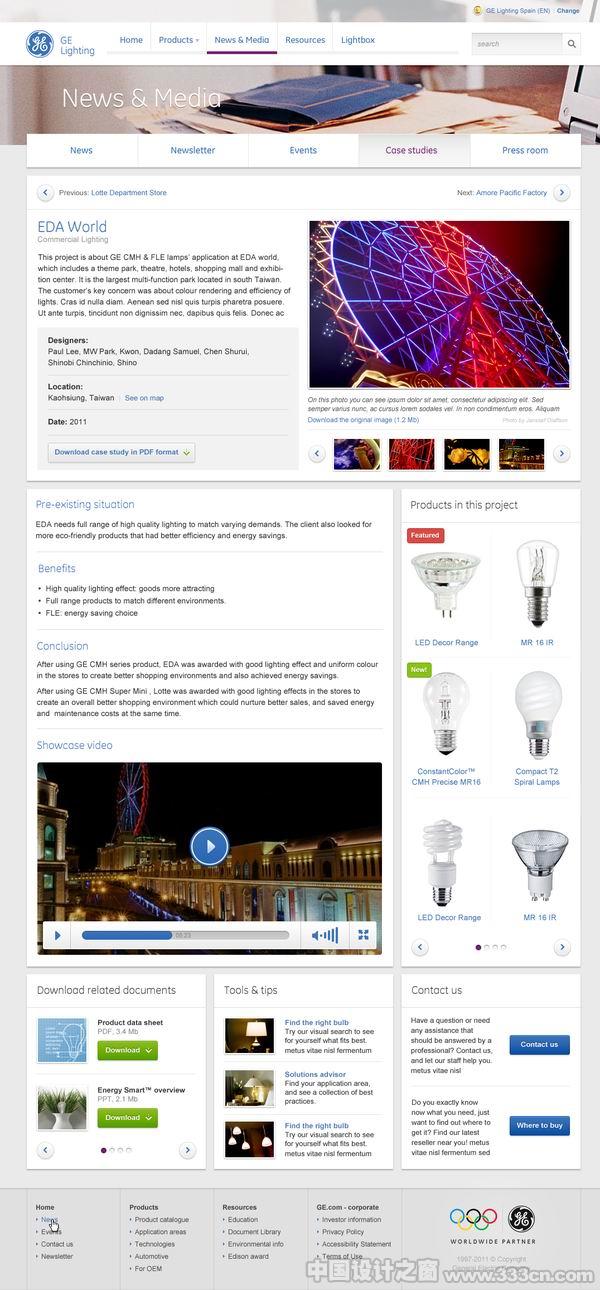Tap the Contact us button

point(539,1045)
